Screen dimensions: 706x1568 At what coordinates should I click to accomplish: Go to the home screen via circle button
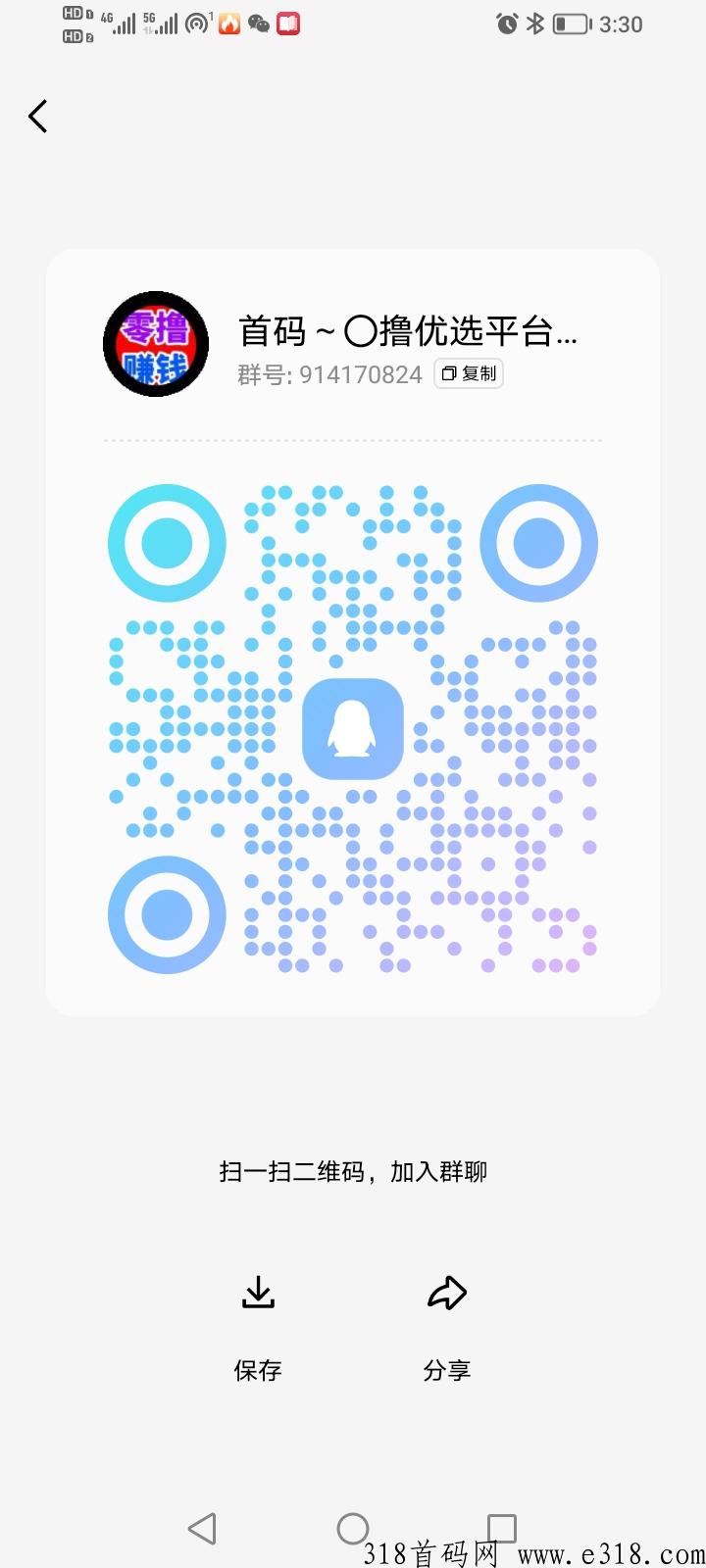point(353,1528)
